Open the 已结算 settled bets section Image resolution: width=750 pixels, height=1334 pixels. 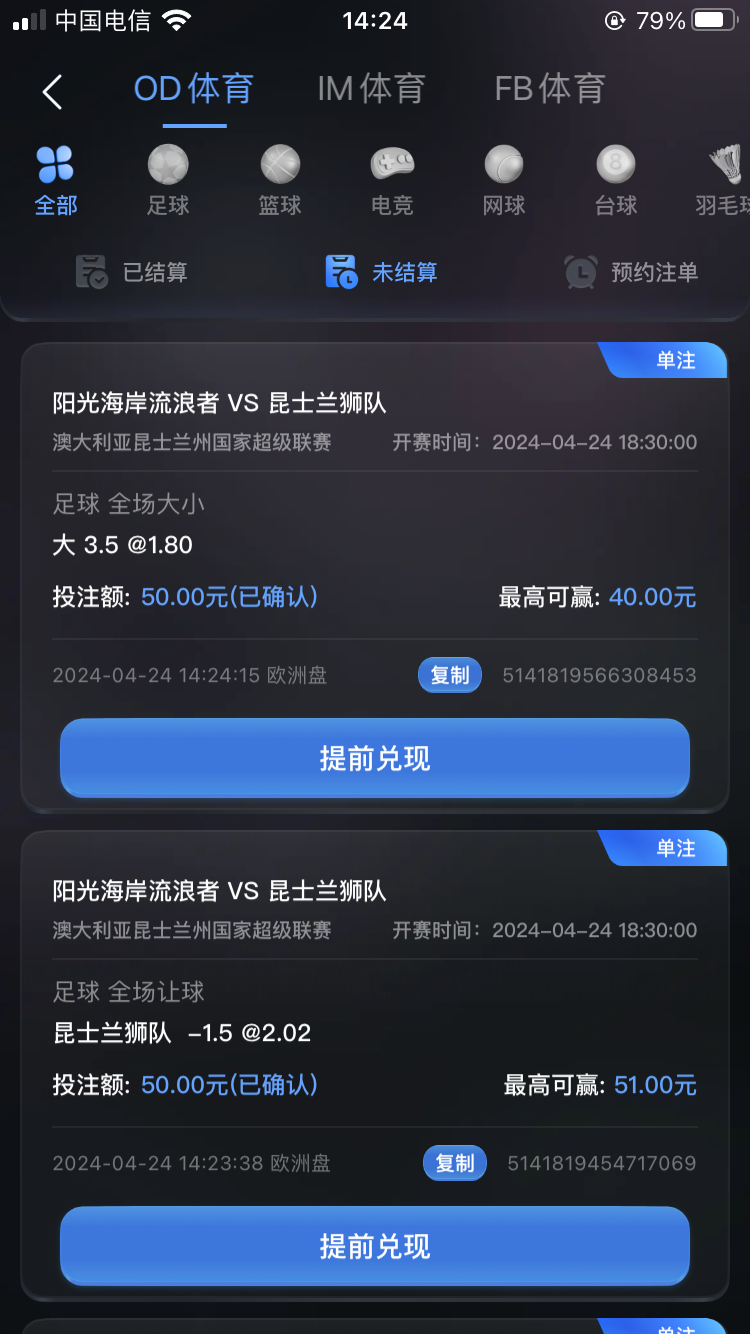click(132, 272)
